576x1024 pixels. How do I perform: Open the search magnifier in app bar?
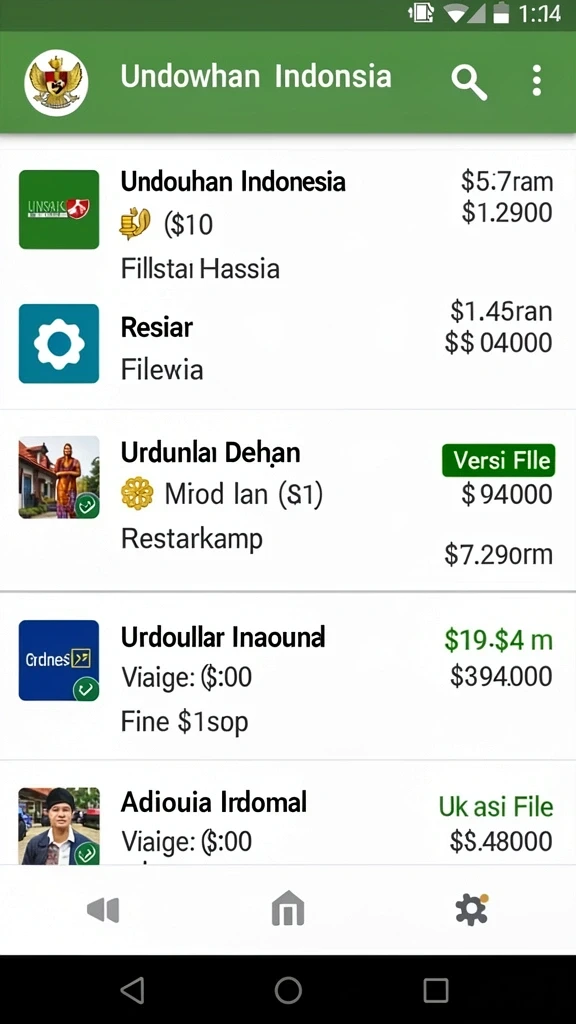tap(469, 82)
